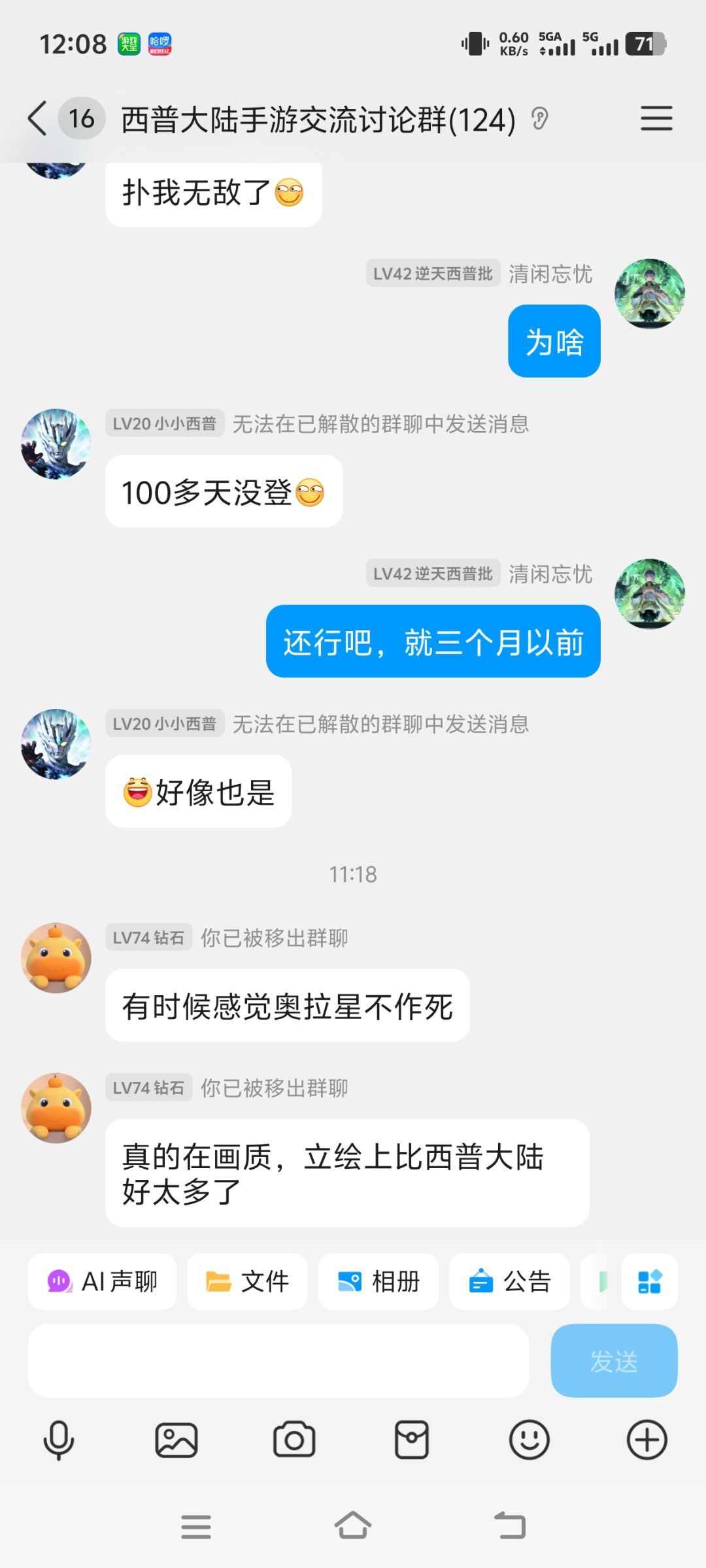Open the emoji sticker panel

click(529, 1440)
